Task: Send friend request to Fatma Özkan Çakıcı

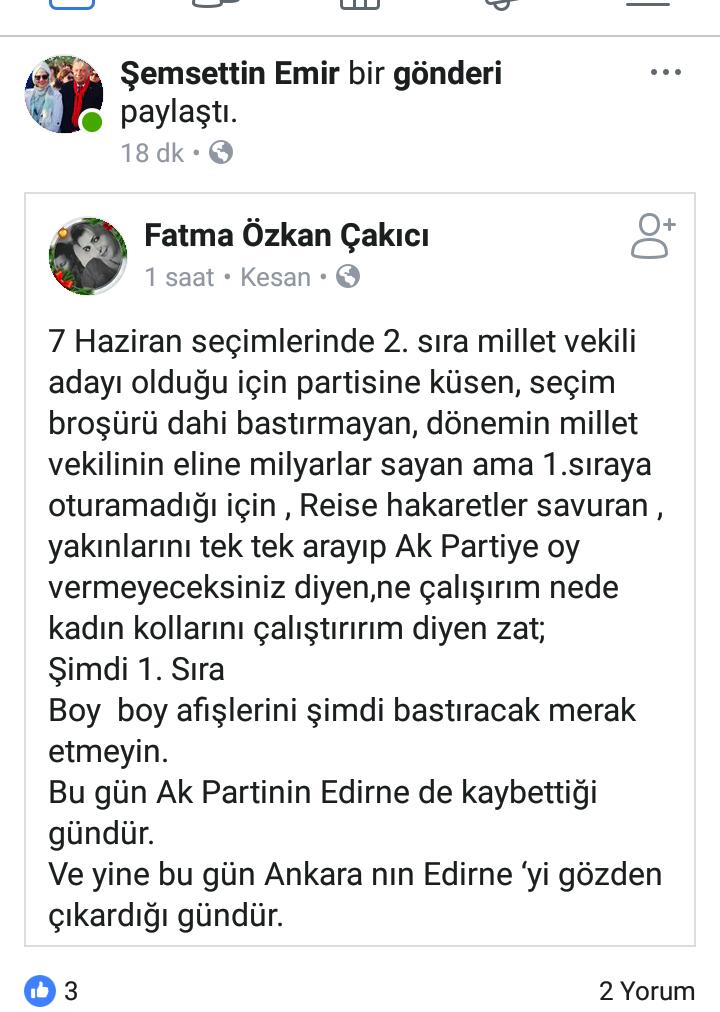Action: [x=654, y=236]
